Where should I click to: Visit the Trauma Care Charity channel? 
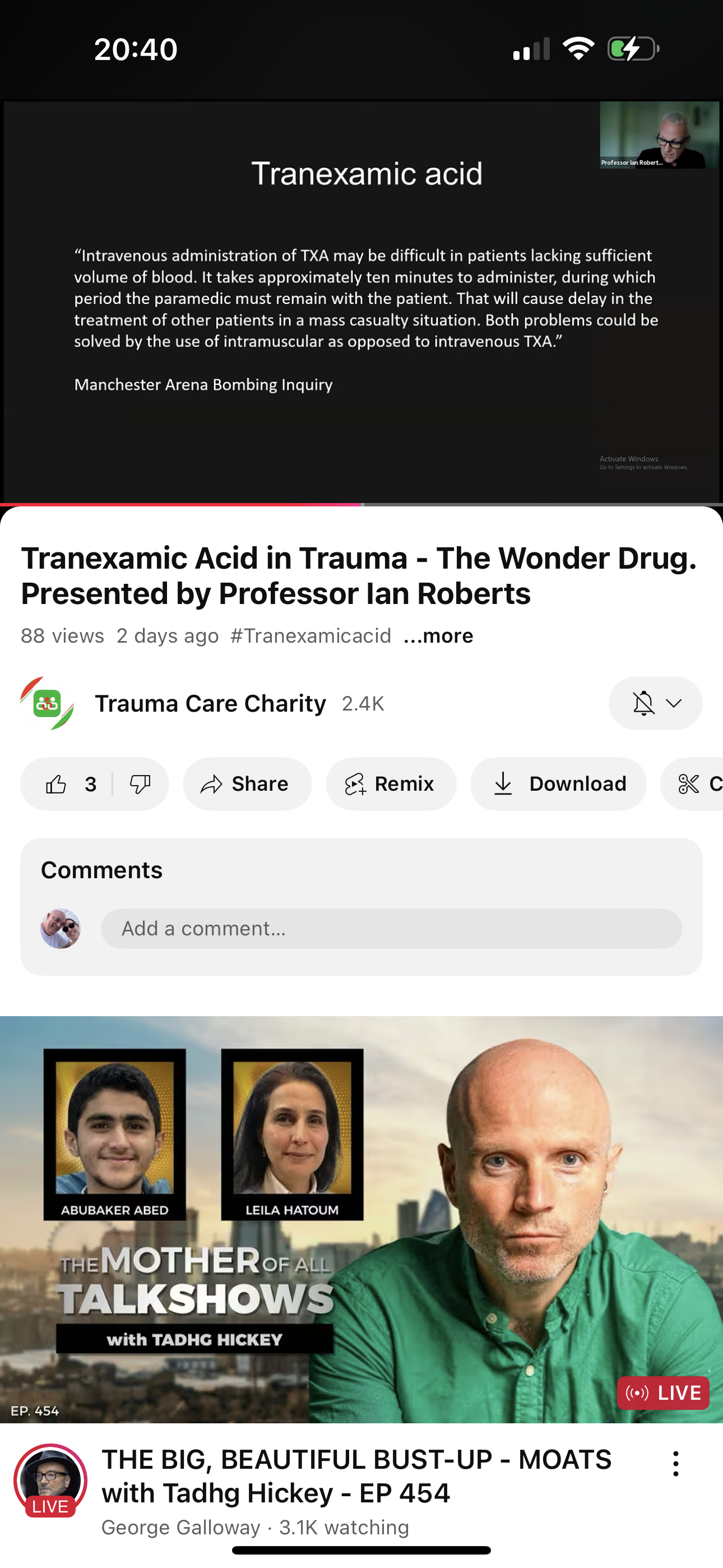tap(210, 704)
